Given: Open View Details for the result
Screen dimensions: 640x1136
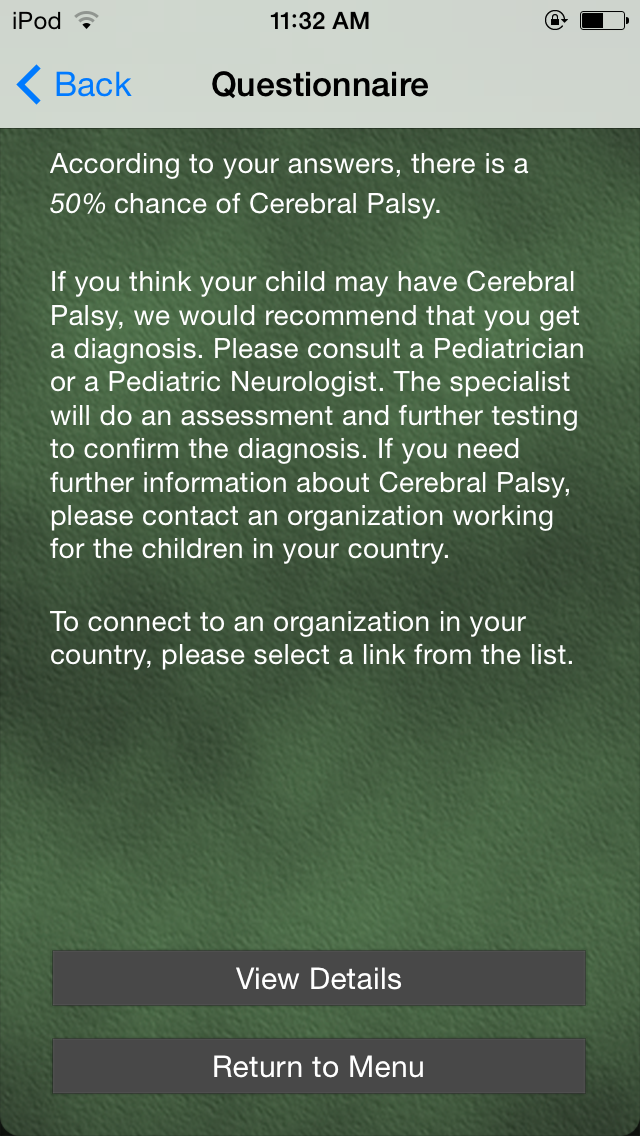Looking at the screenshot, I should pos(319,978).
